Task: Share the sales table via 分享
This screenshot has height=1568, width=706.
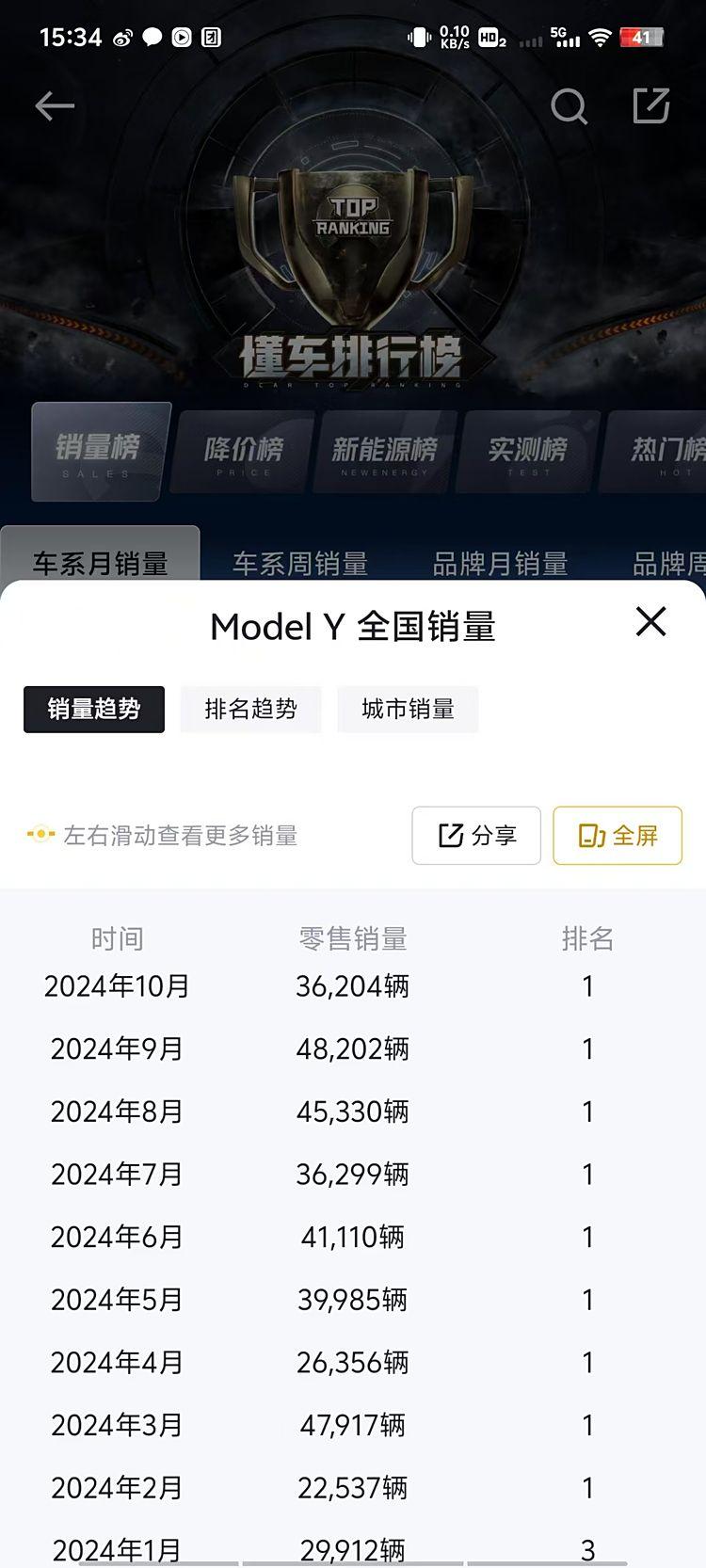Action: tap(476, 835)
